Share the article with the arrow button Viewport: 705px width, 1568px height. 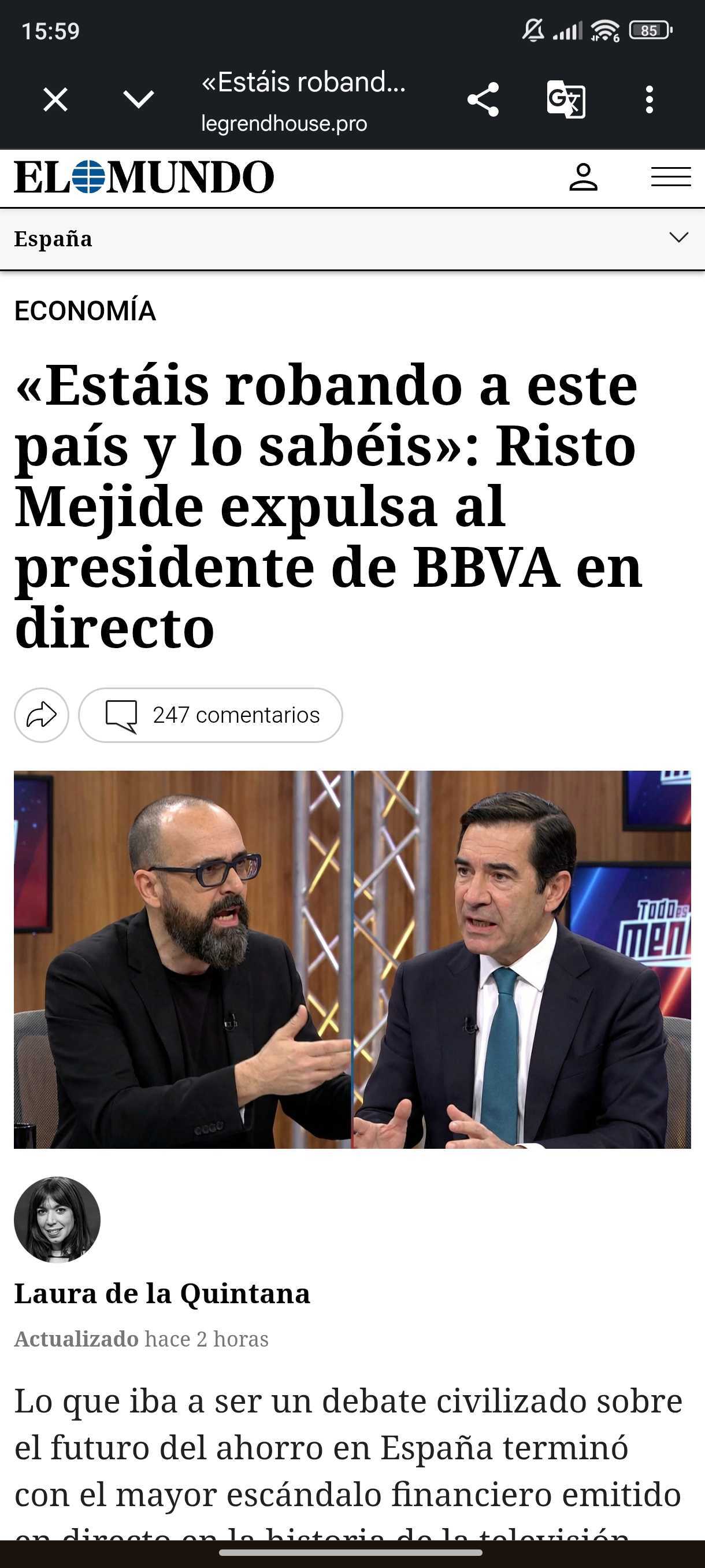point(42,715)
